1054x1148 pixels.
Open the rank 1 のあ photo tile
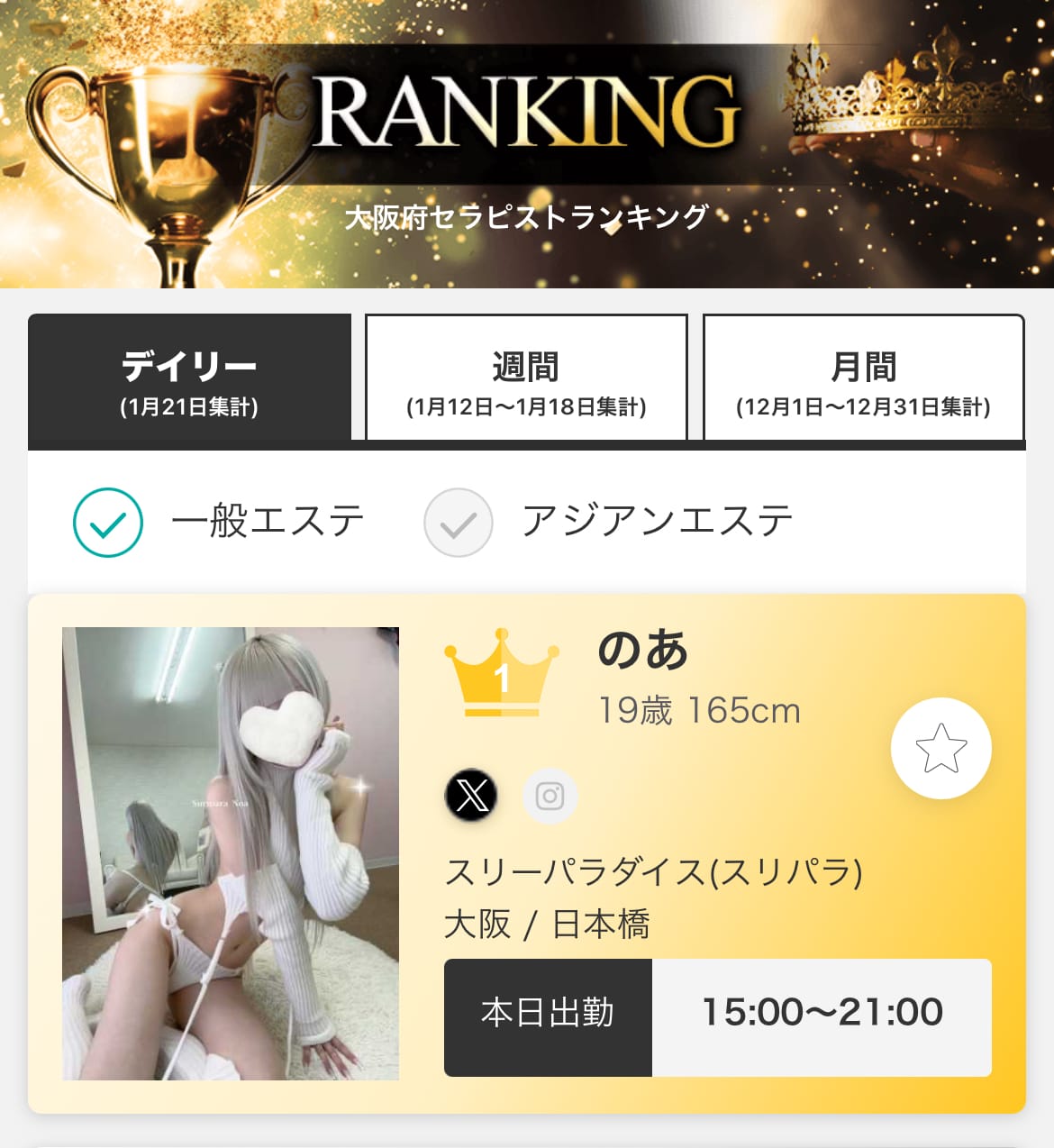(x=231, y=853)
